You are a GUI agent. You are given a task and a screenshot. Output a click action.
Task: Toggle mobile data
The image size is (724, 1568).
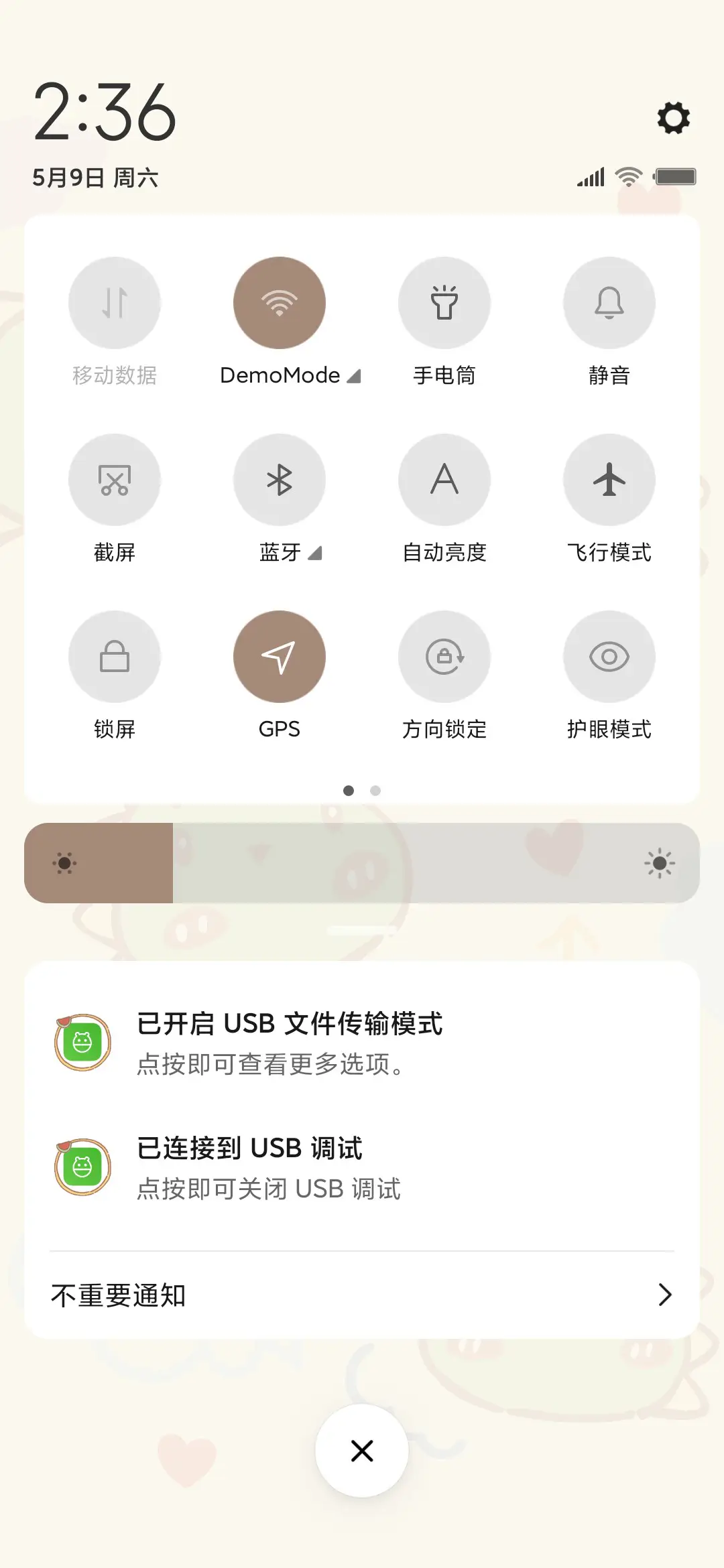[x=115, y=302]
